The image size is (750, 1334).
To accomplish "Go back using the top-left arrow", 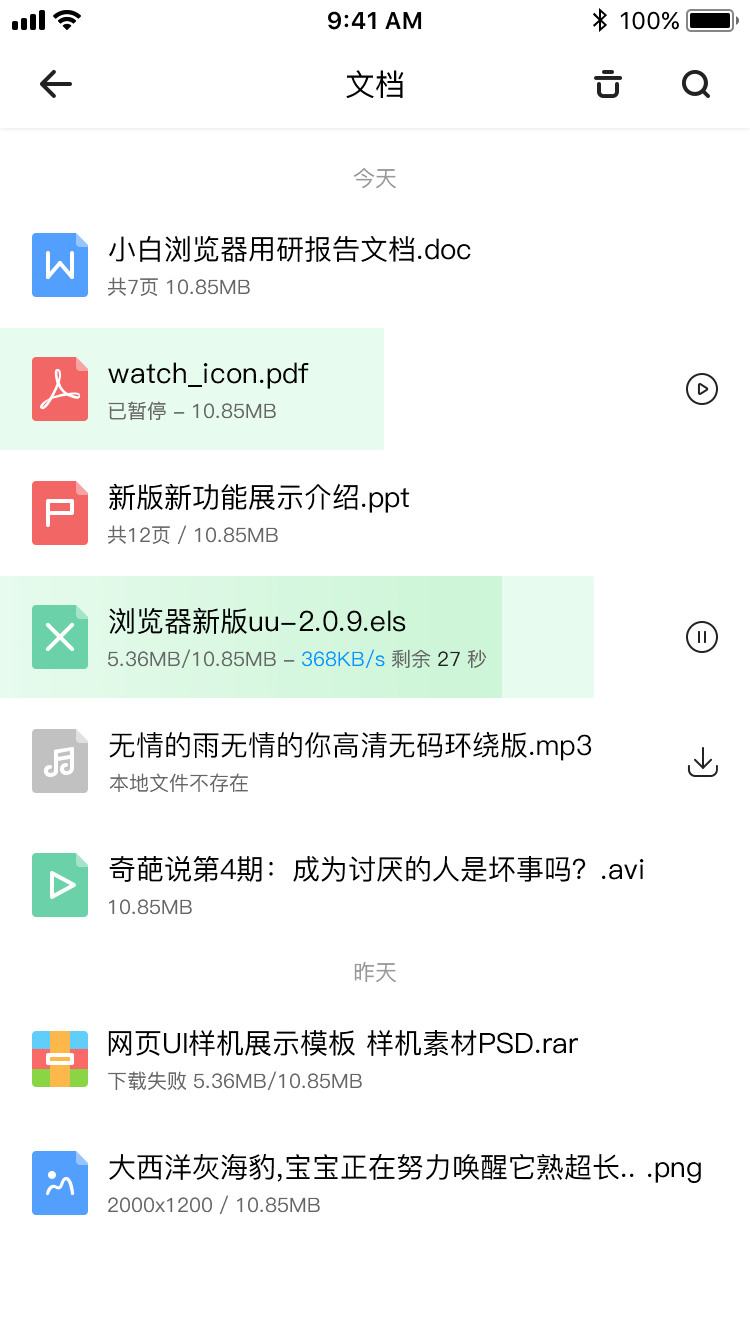I will tap(56, 85).
